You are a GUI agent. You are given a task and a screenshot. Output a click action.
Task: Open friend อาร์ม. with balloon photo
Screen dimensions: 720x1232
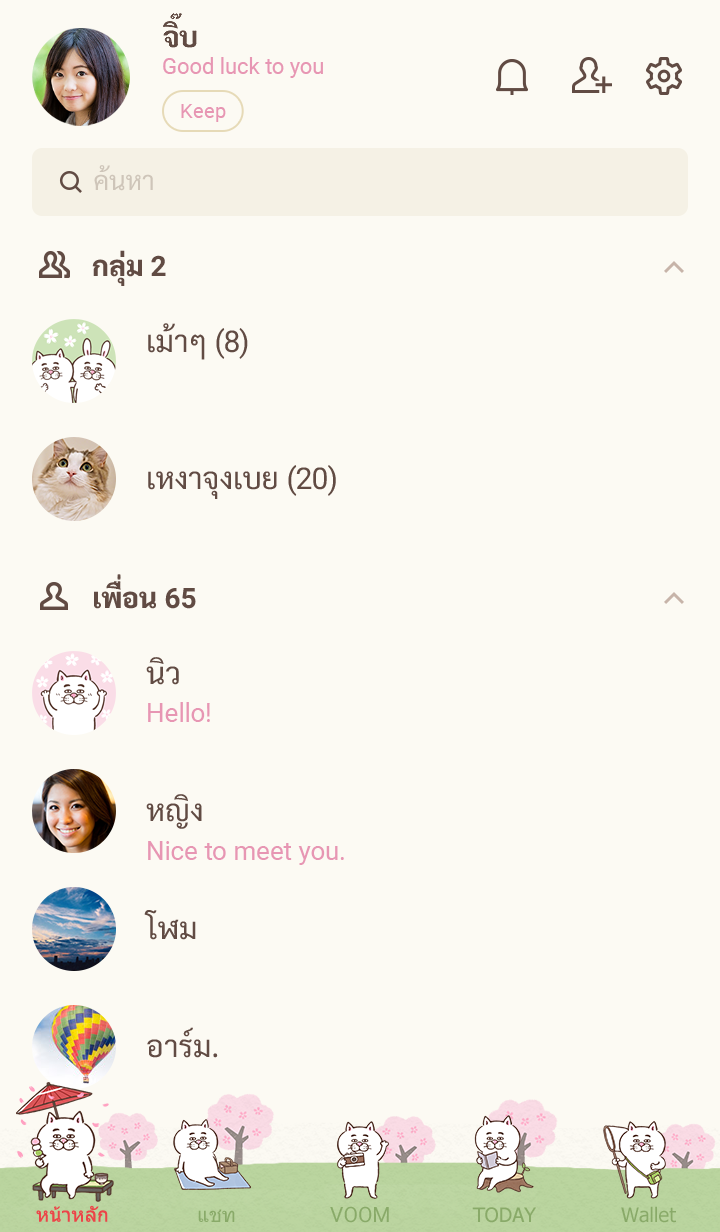tap(182, 1047)
